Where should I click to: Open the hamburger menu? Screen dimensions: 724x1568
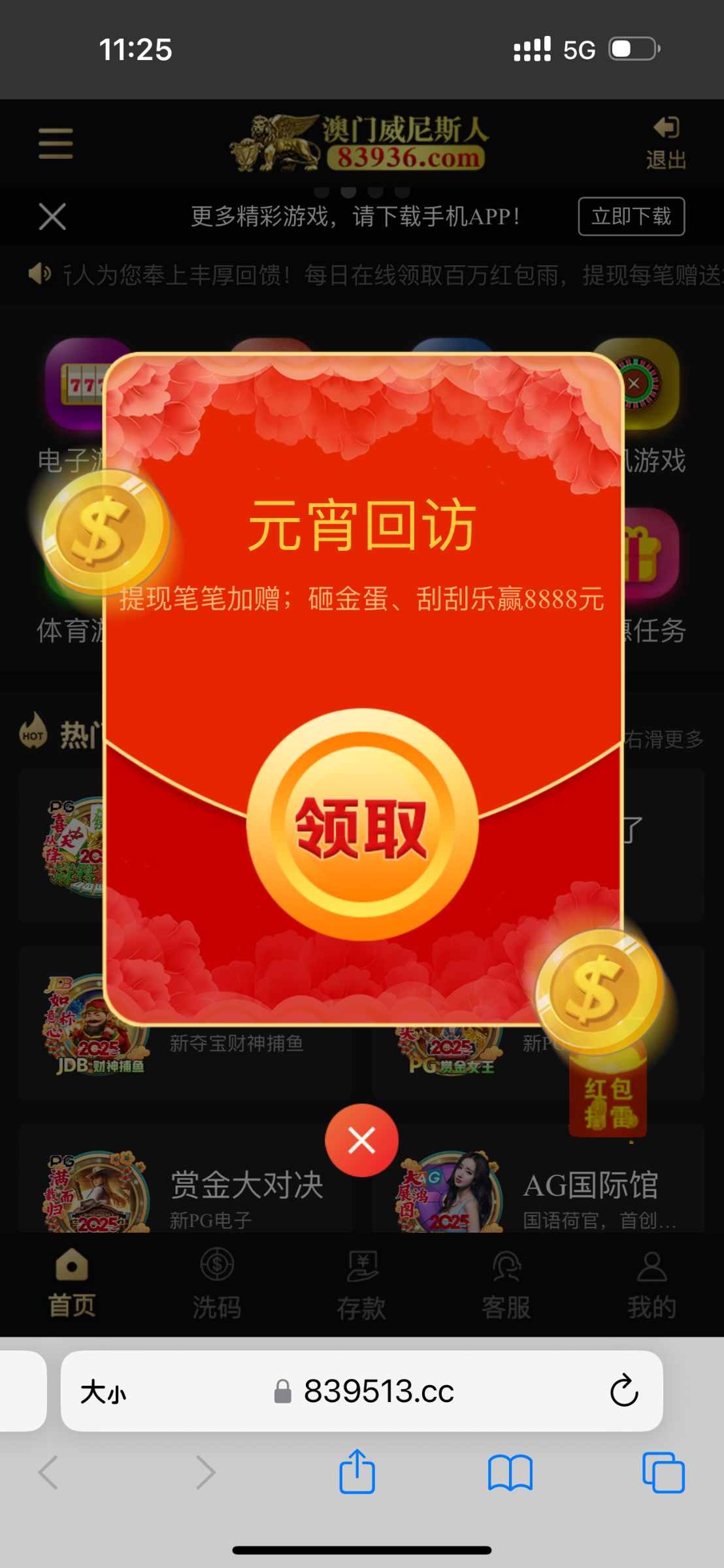pos(56,143)
